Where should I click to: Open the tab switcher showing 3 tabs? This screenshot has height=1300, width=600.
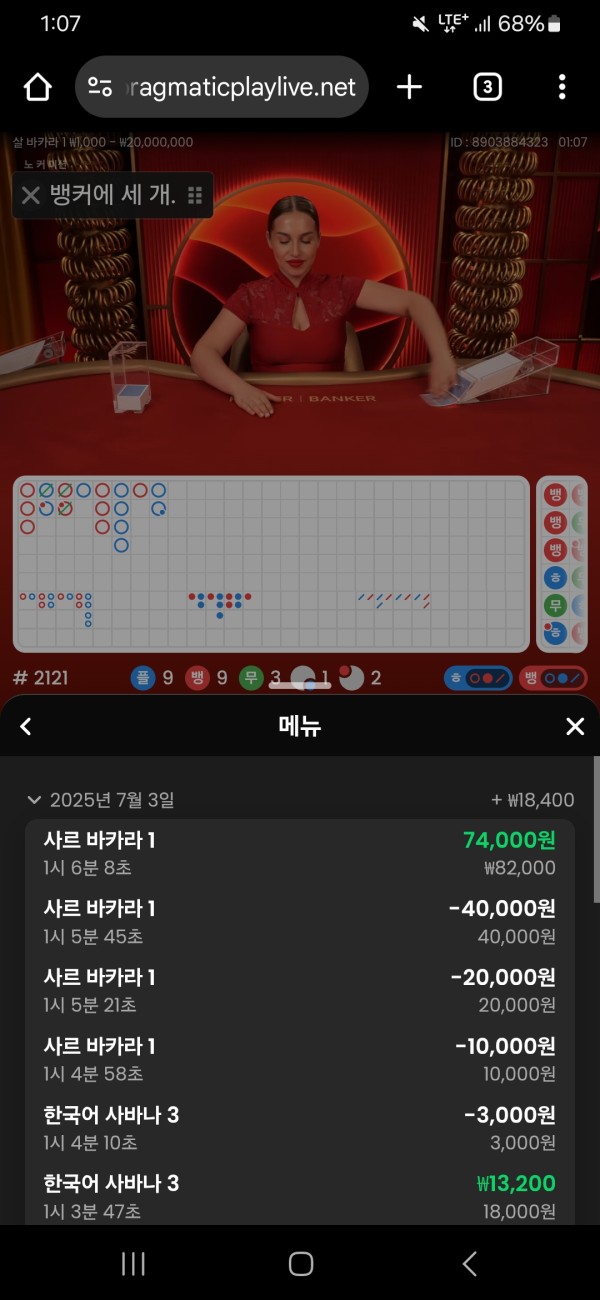coord(487,88)
